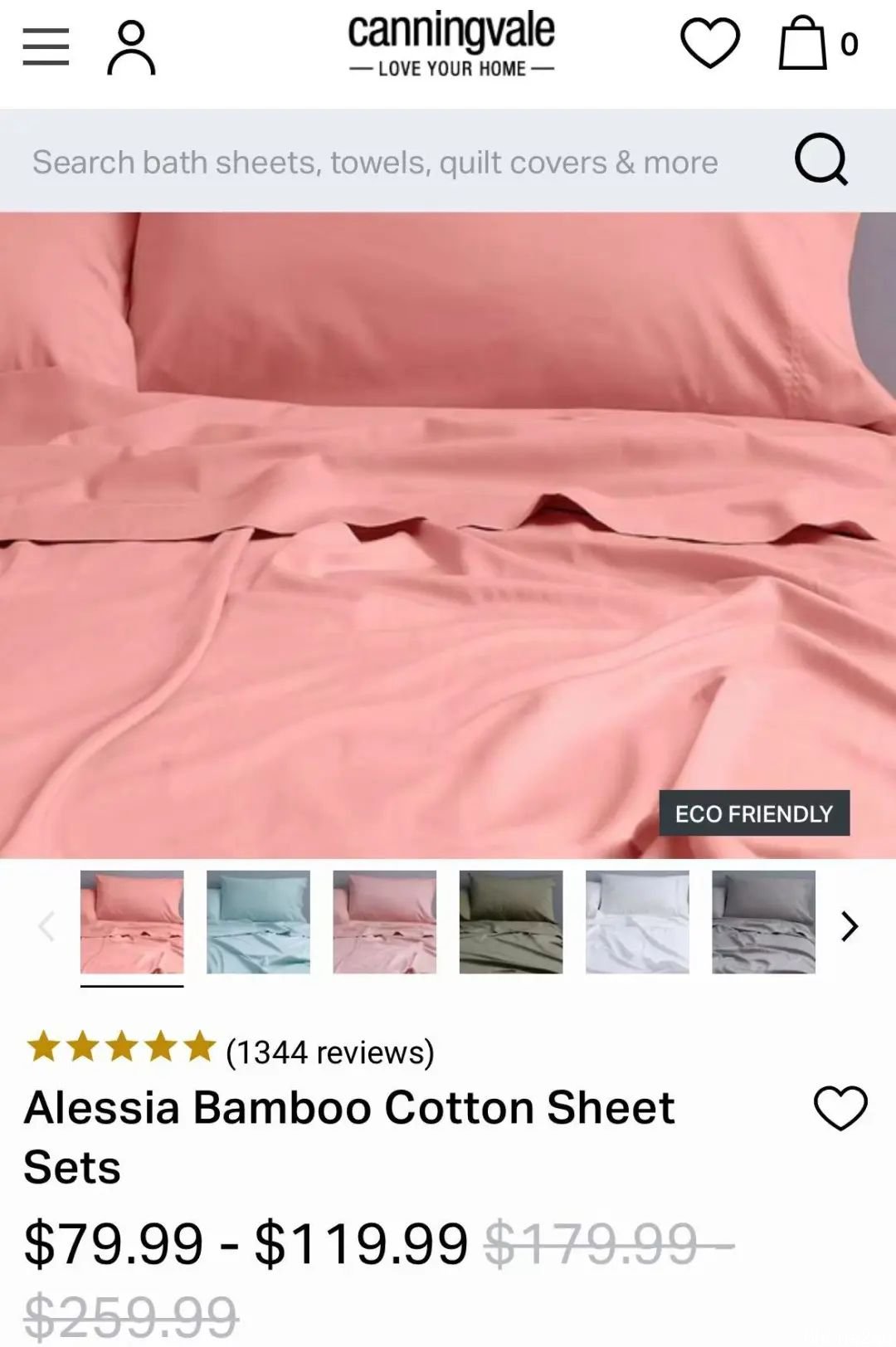Open the wishlist heart in header
This screenshot has width=896, height=1347.
(709, 43)
